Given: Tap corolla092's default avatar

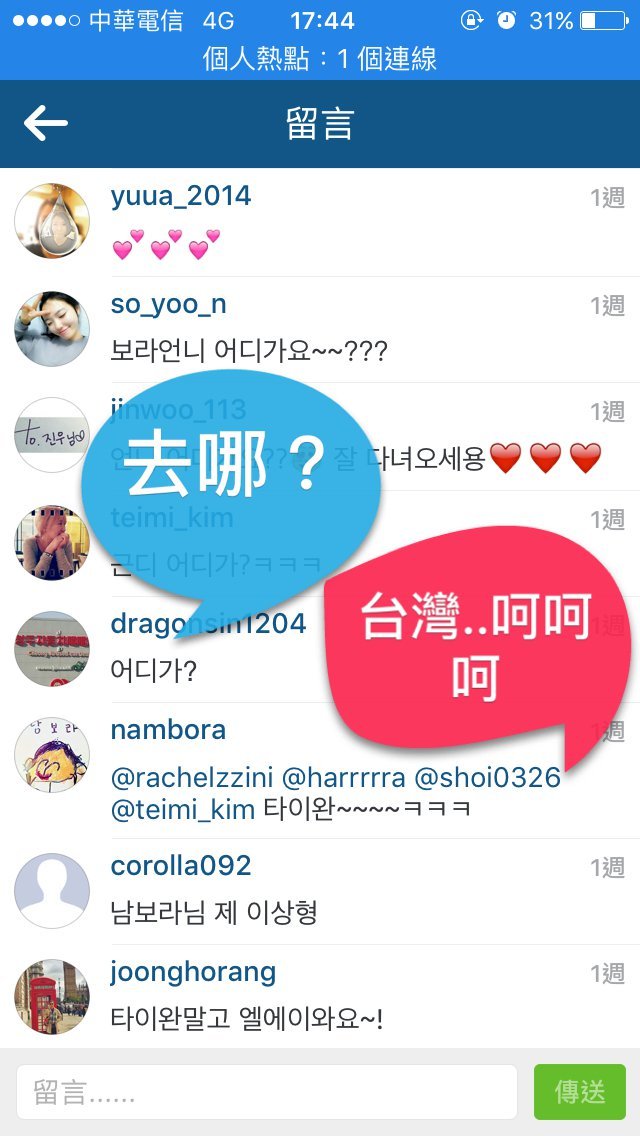Looking at the screenshot, I should pos(52,890).
